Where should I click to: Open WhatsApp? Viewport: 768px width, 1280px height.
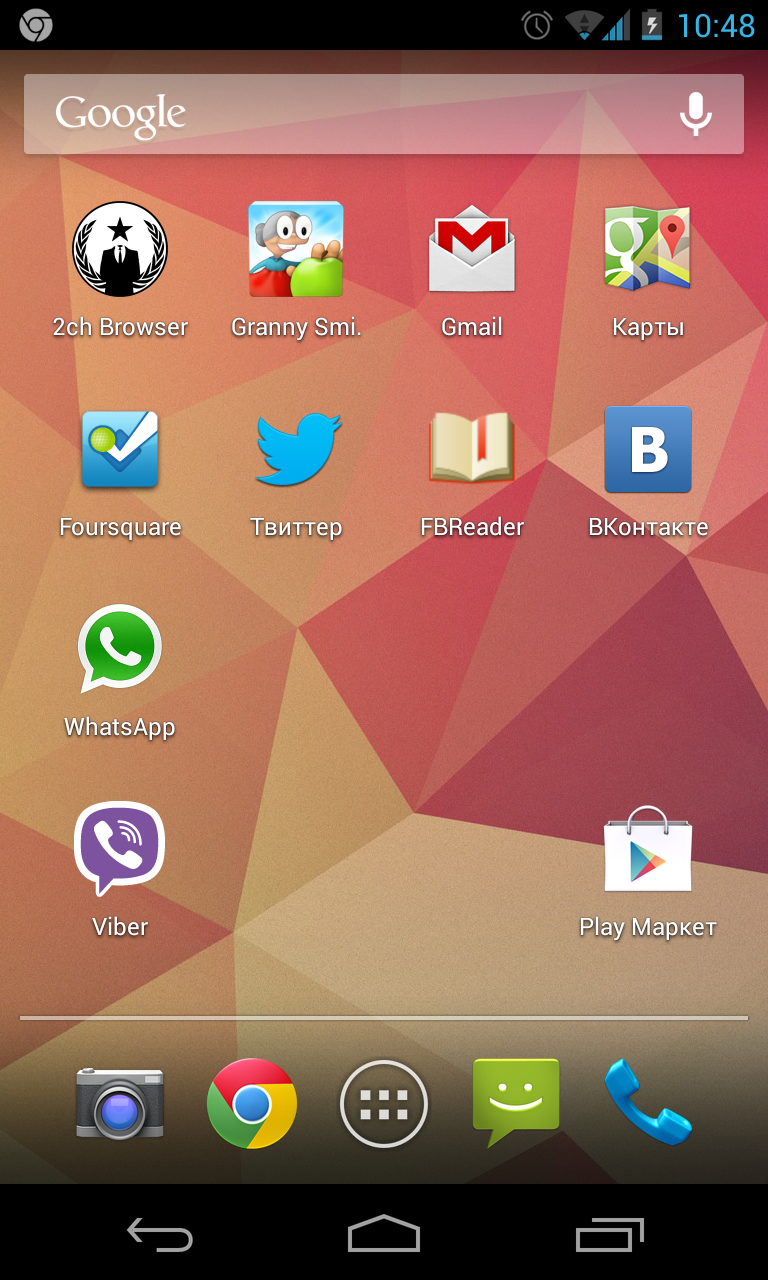[120, 670]
